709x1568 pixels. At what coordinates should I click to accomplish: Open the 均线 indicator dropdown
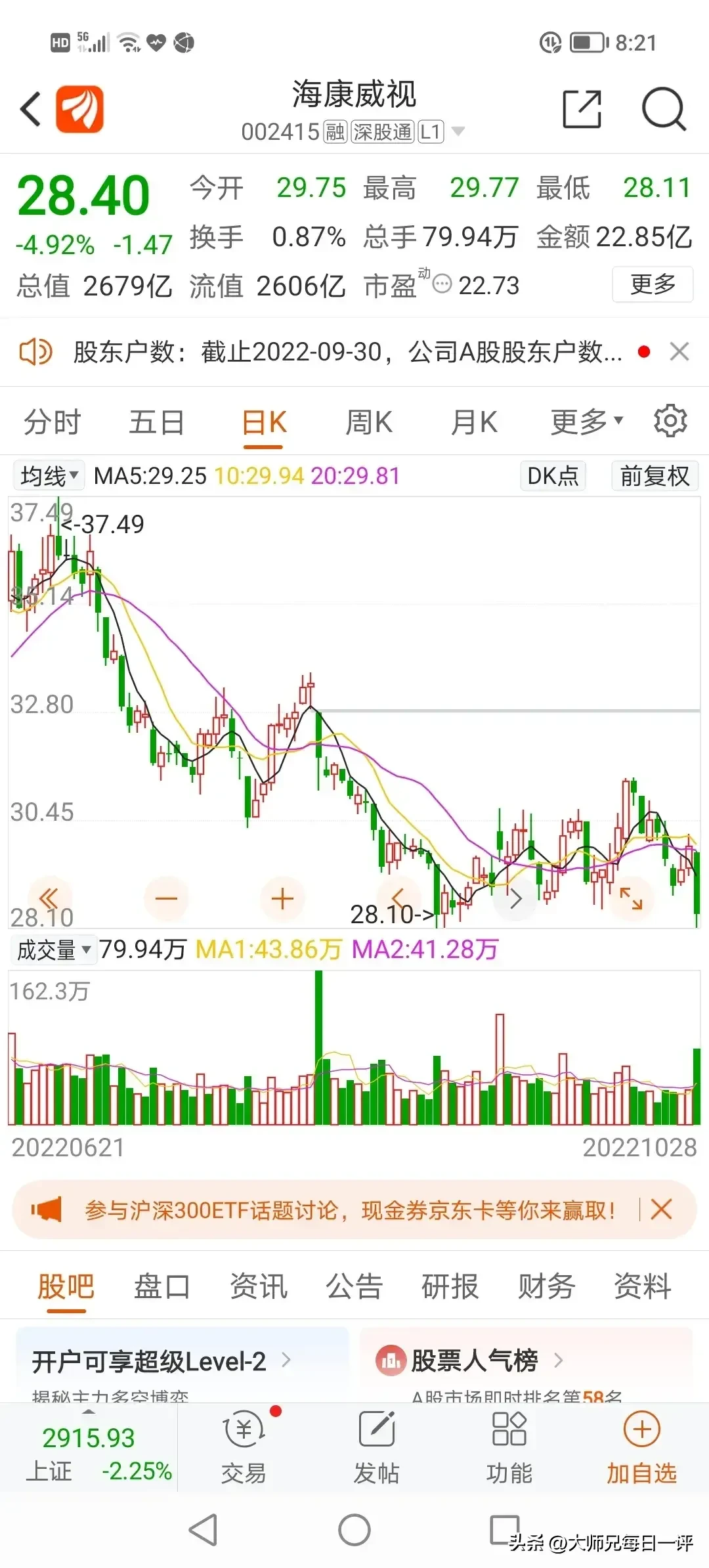(49, 475)
